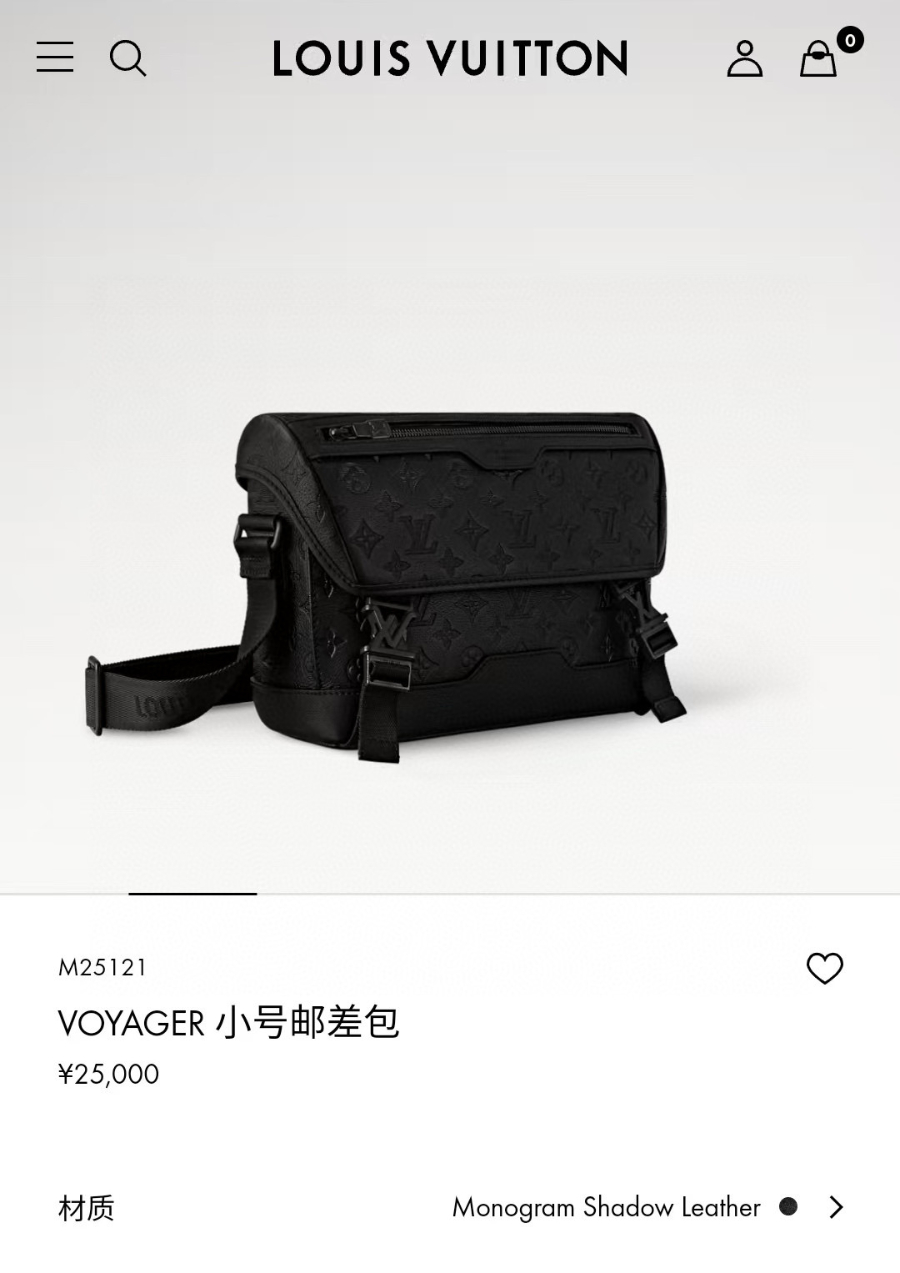Go to the Louis Vuitton home page

[450, 58]
